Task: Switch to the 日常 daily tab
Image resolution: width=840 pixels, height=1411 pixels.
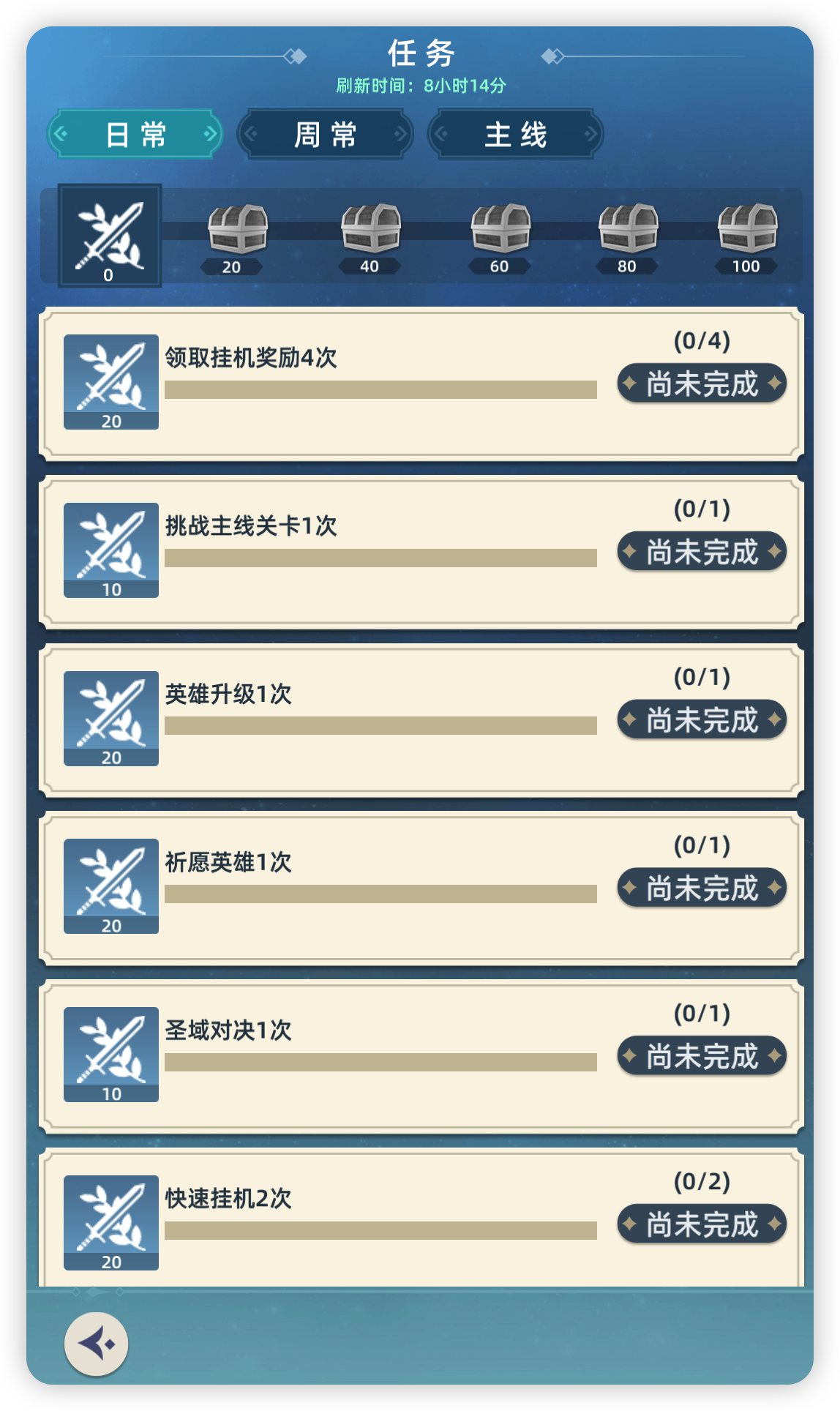Action: click(135, 134)
